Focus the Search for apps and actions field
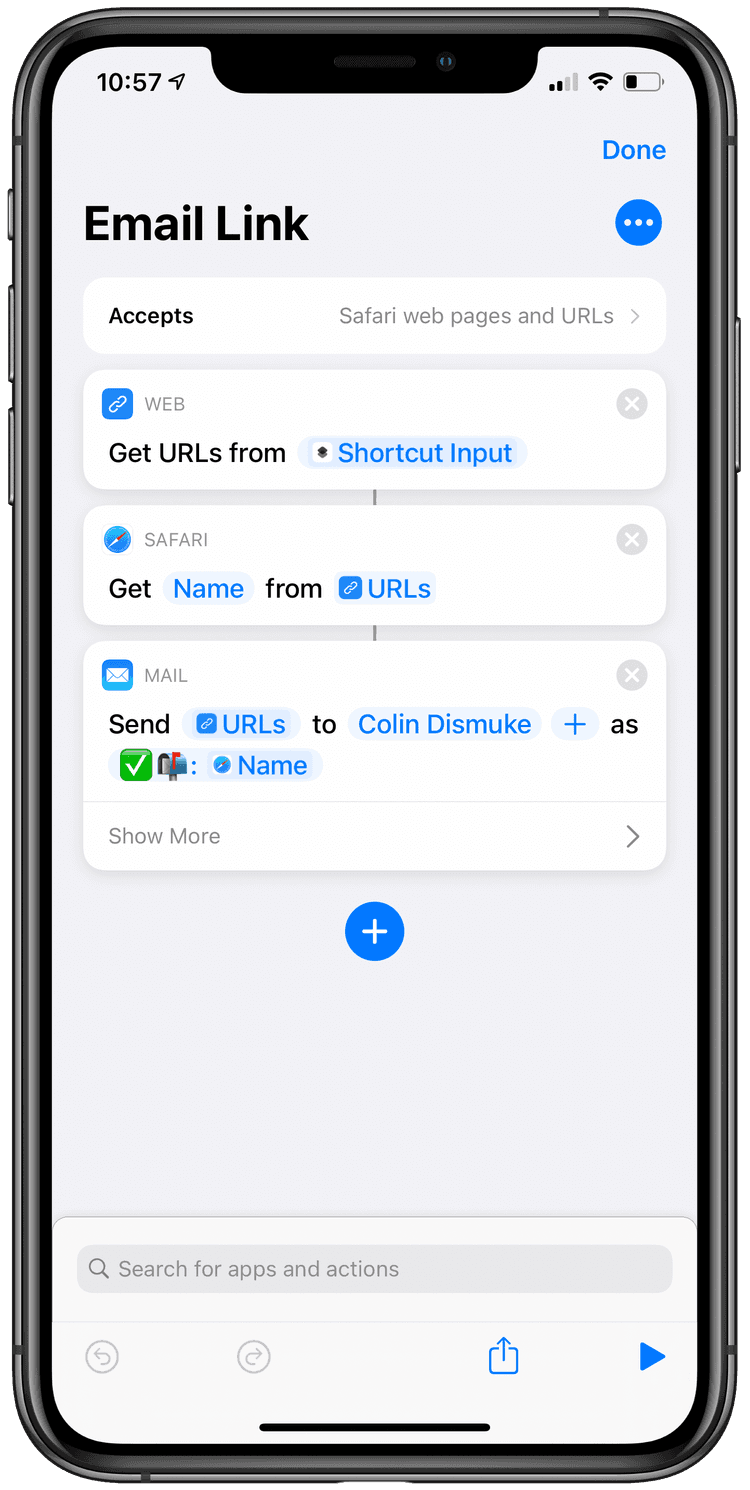 point(374,1269)
